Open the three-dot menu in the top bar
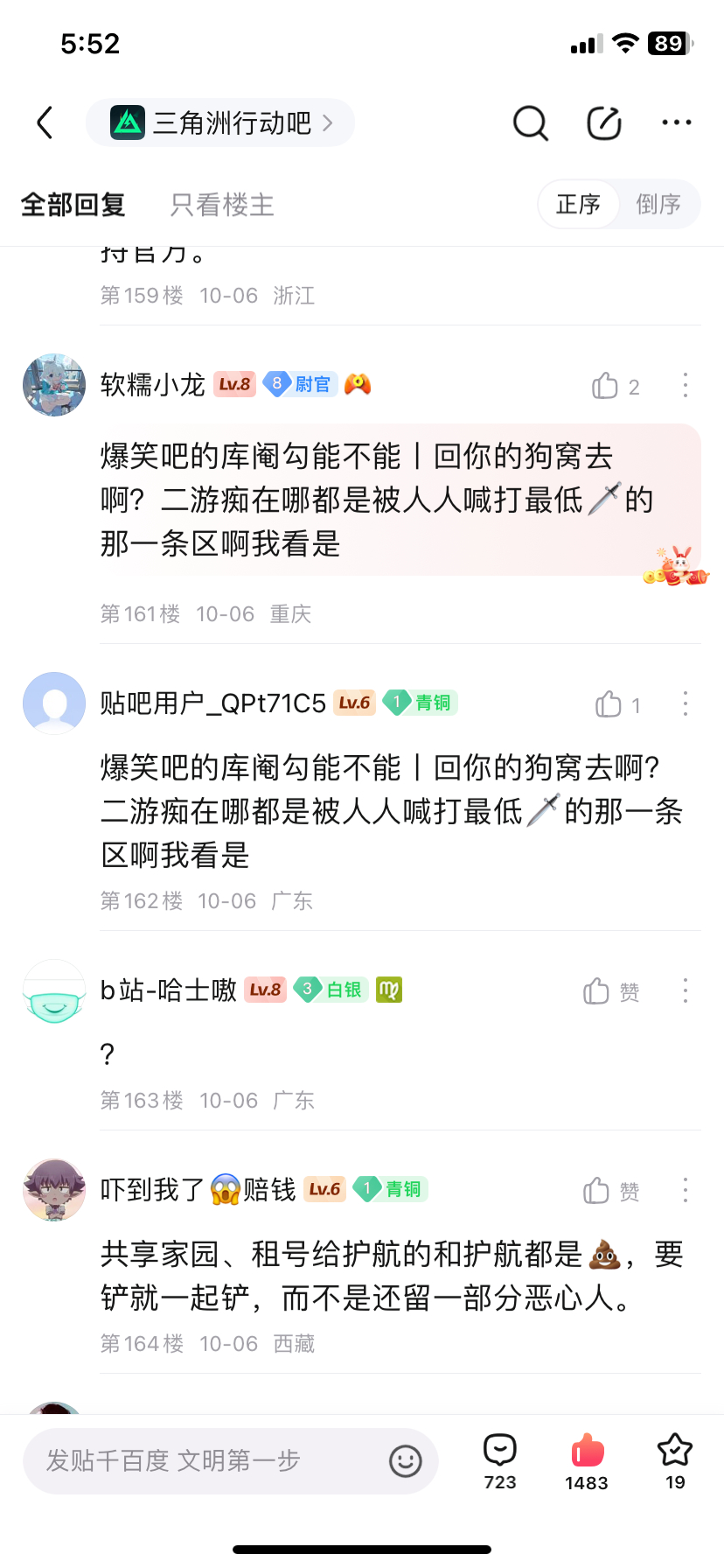The width and height of the screenshot is (724, 1568). [x=677, y=123]
